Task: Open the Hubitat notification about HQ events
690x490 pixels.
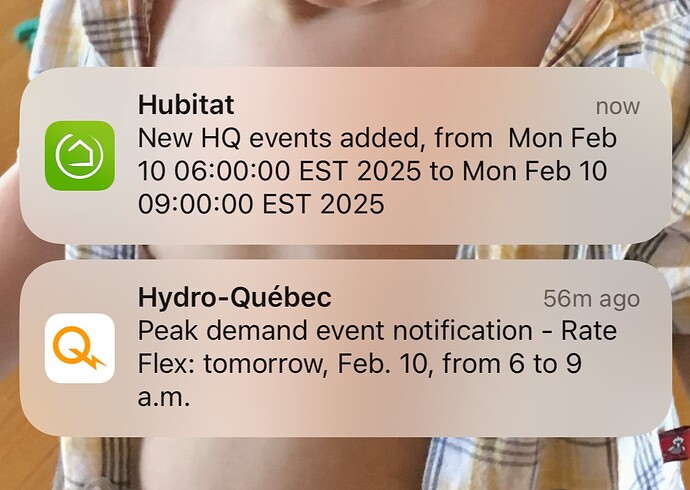Action: click(345, 156)
